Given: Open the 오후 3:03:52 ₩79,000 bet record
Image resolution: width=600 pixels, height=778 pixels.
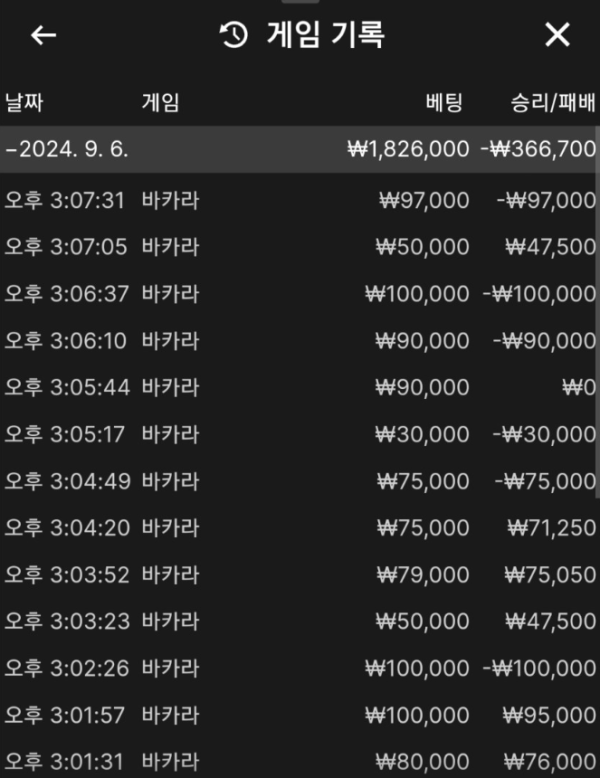Looking at the screenshot, I should point(300,575).
